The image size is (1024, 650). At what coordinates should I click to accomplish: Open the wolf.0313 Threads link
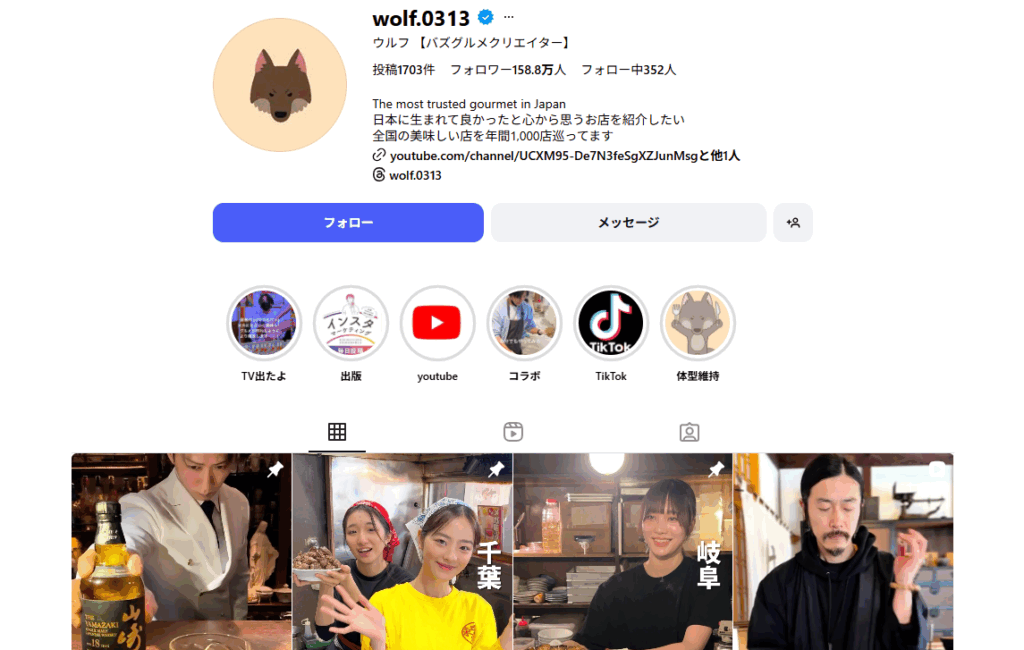(415, 175)
